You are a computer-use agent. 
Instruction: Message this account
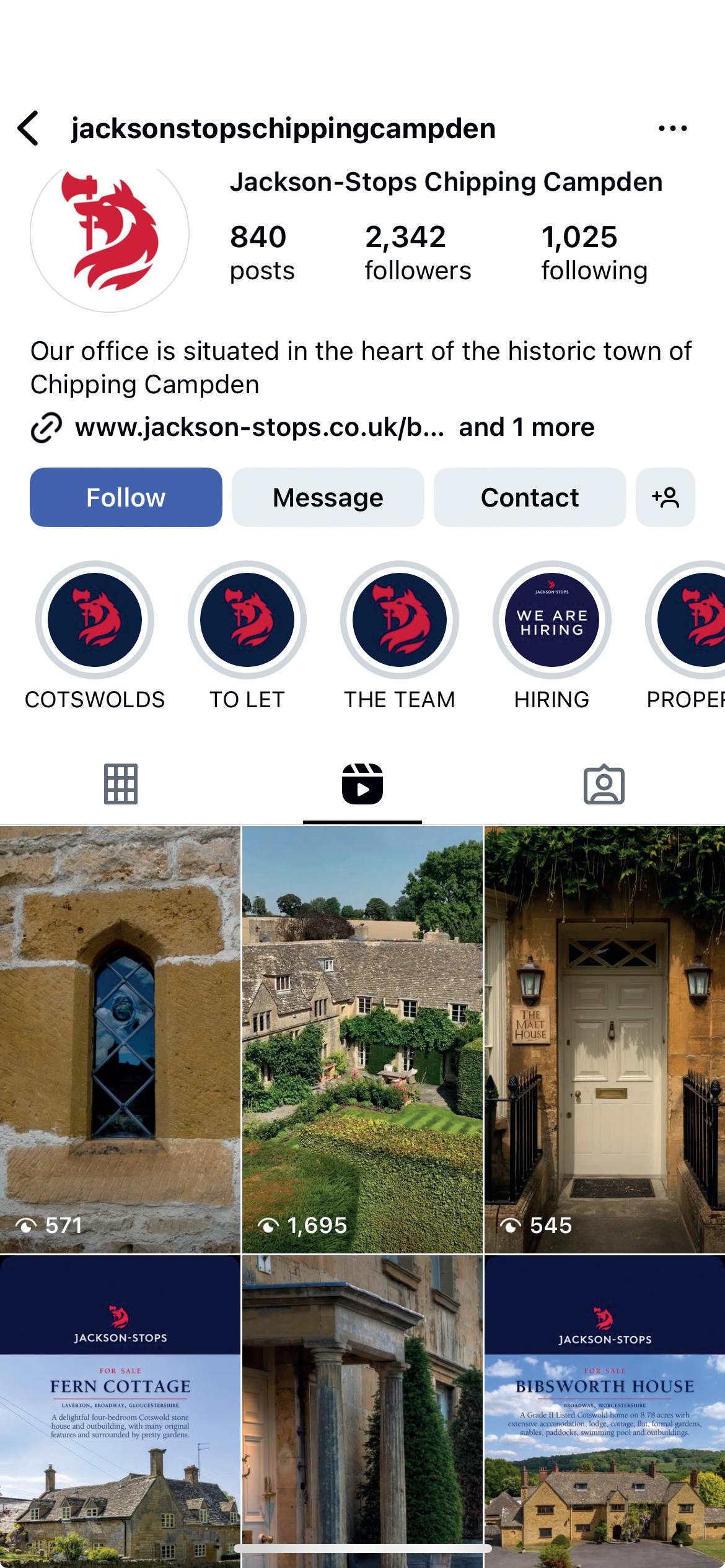(328, 497)
